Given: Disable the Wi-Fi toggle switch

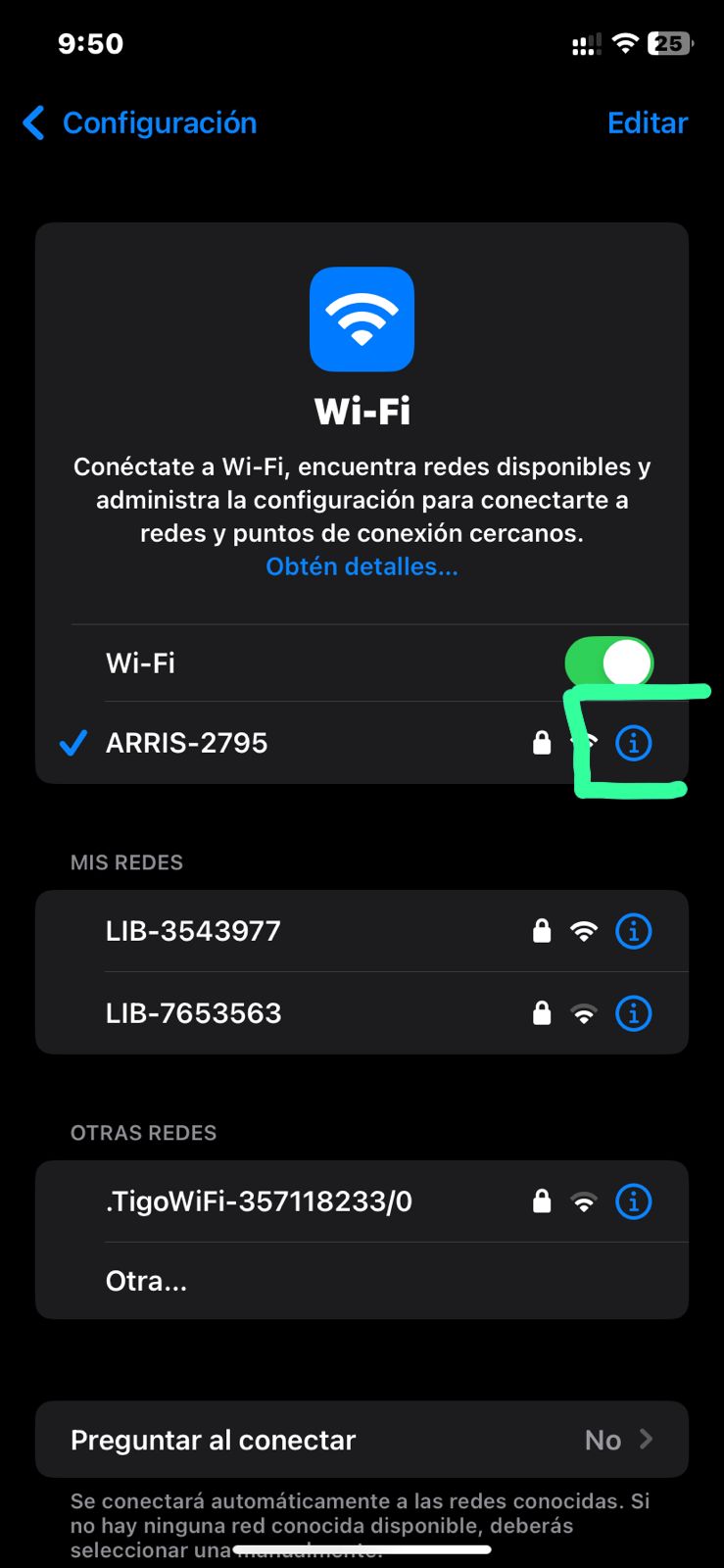Looking at the screenshot, I should pyautogui.click(x=609, y=662).
